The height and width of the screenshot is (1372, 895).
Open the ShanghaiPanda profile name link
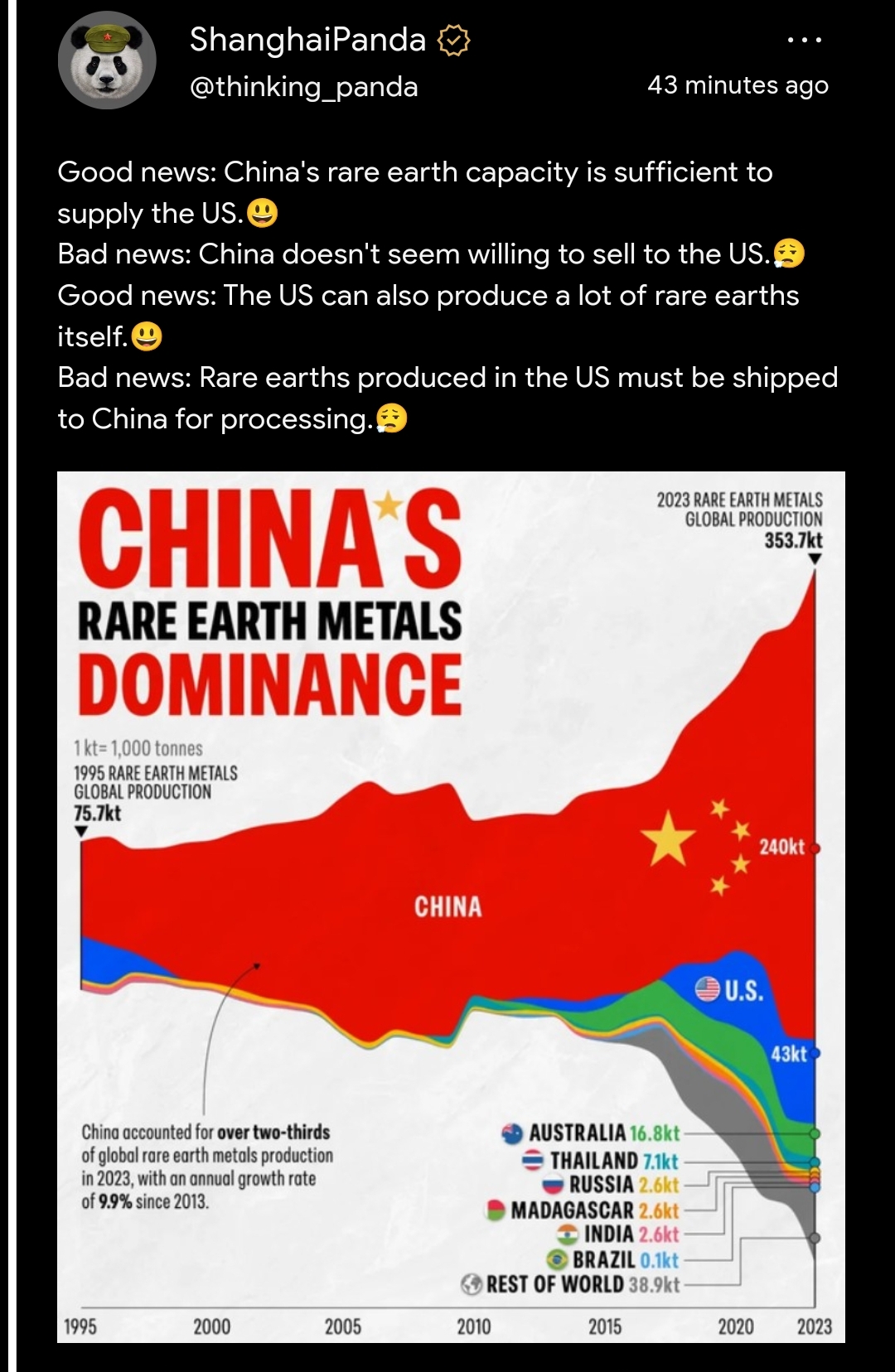coord(307,39)
